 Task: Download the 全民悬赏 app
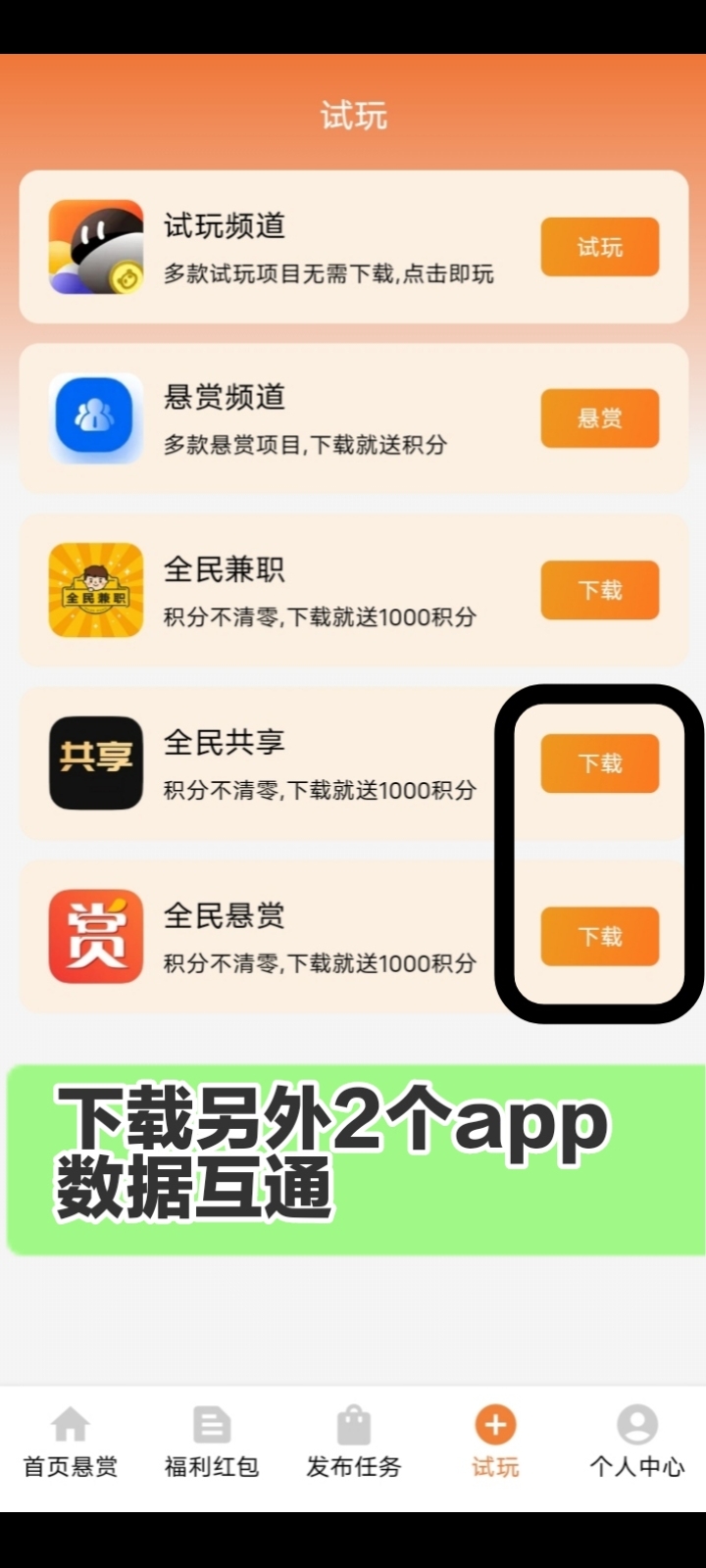point(599,937)
